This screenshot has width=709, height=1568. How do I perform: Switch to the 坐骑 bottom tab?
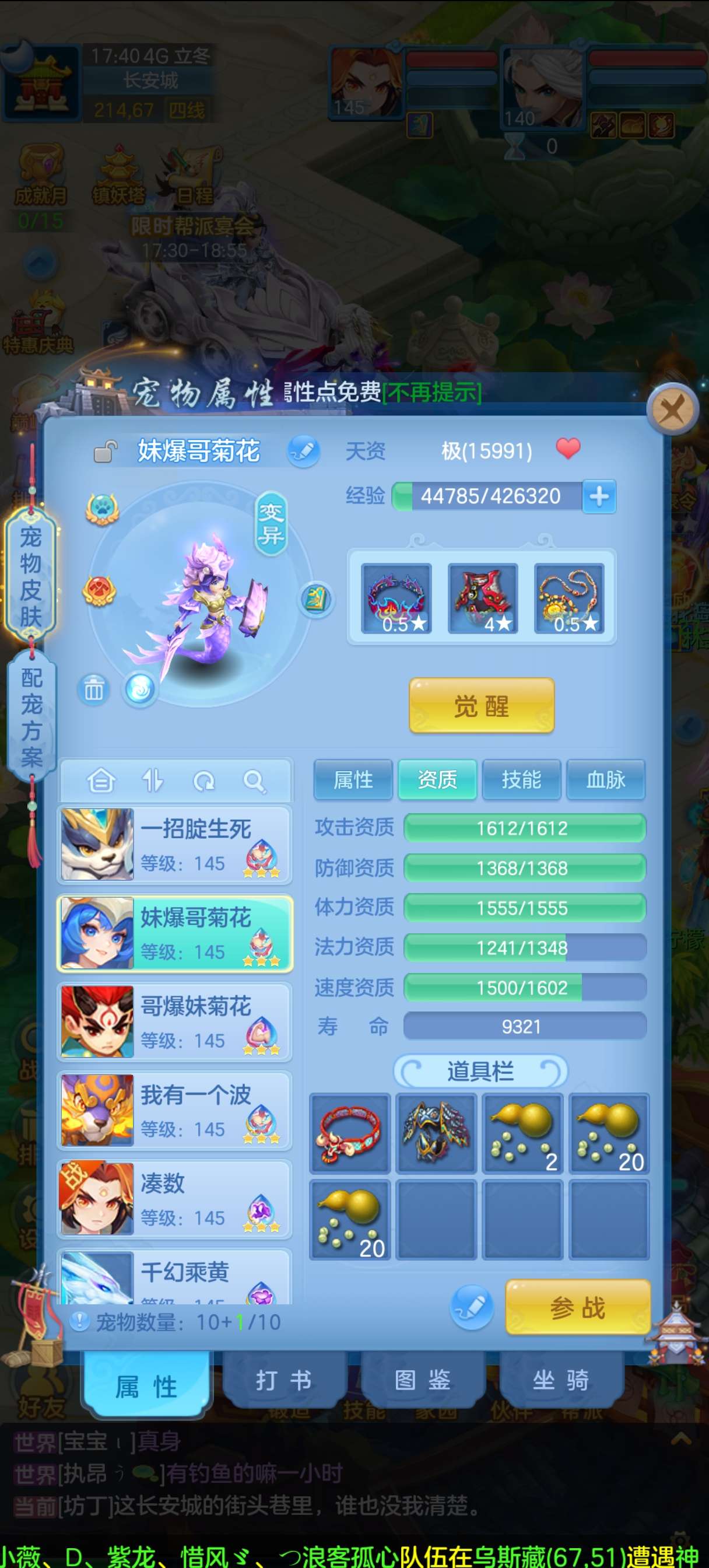pos(560,1380)
